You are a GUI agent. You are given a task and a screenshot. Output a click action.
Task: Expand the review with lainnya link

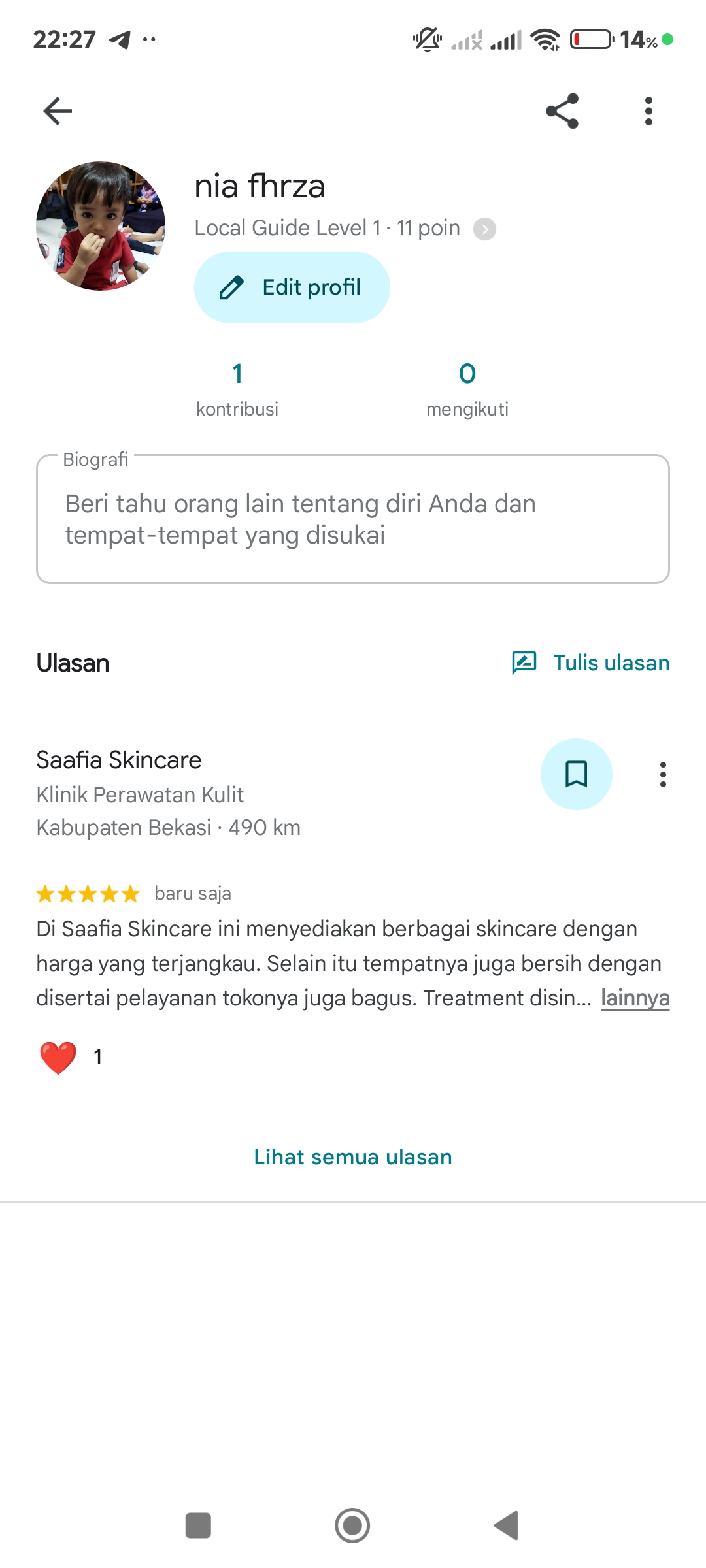tap(635, 998)
